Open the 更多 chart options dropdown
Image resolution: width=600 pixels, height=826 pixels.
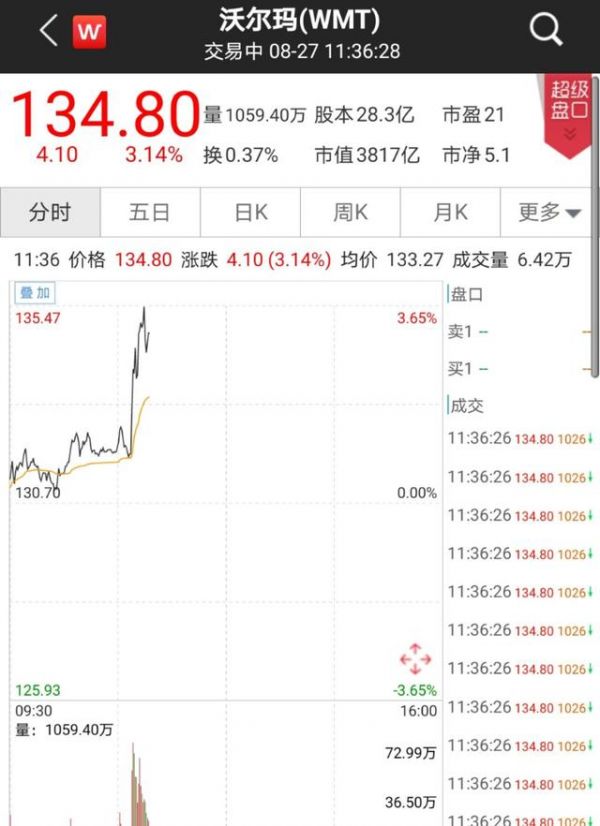pyautogui.click(x=549, y=212)
